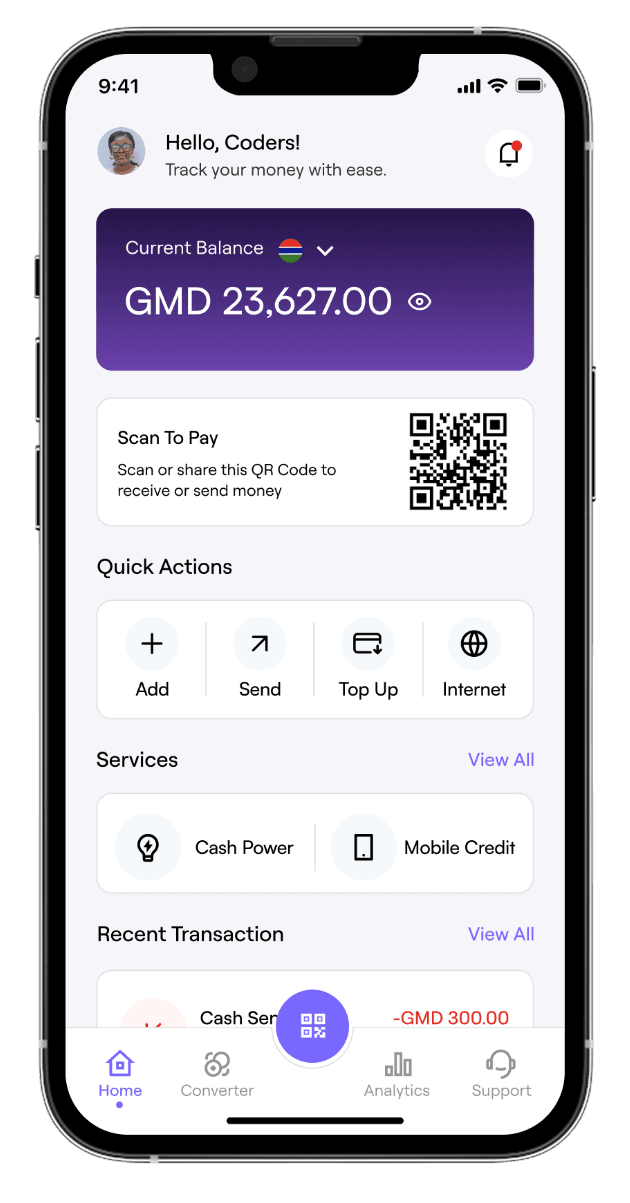Image resolution: width=630 pixels, height=1203 pixels.
Task: Open the Scan To Pay card
Action: tap(314, 462)
